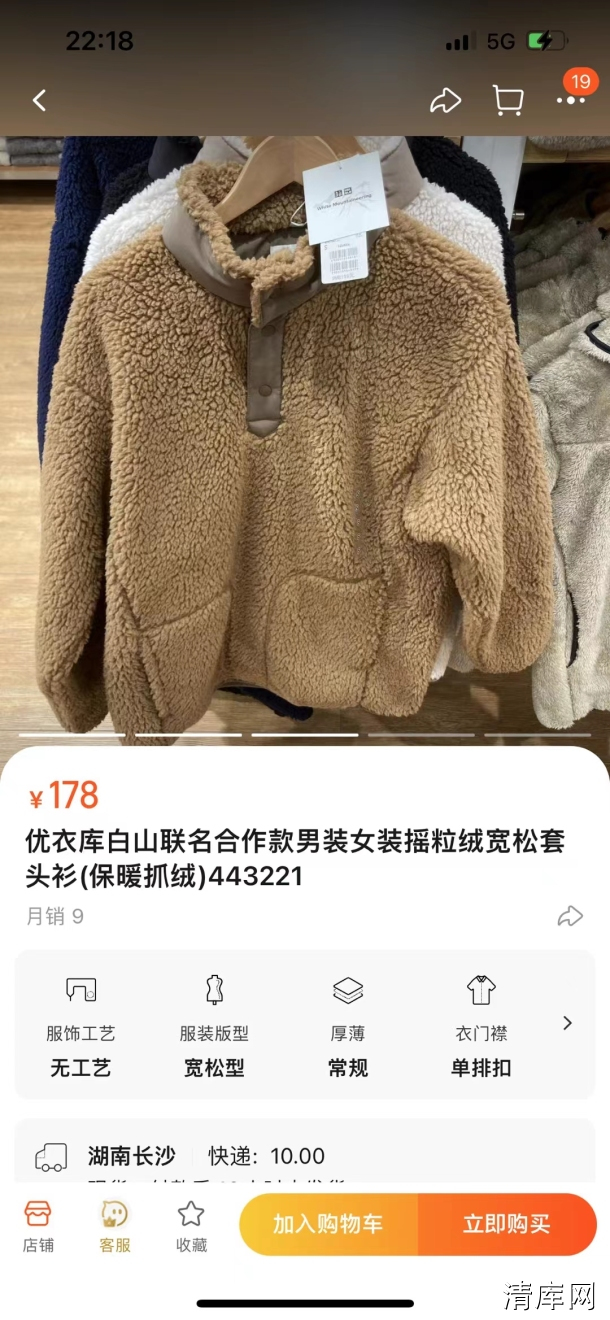The width and height of the screenshot is (610, 1320).
Task: Expand product attributes with the chevron
Action: [x=567, y=1023]
